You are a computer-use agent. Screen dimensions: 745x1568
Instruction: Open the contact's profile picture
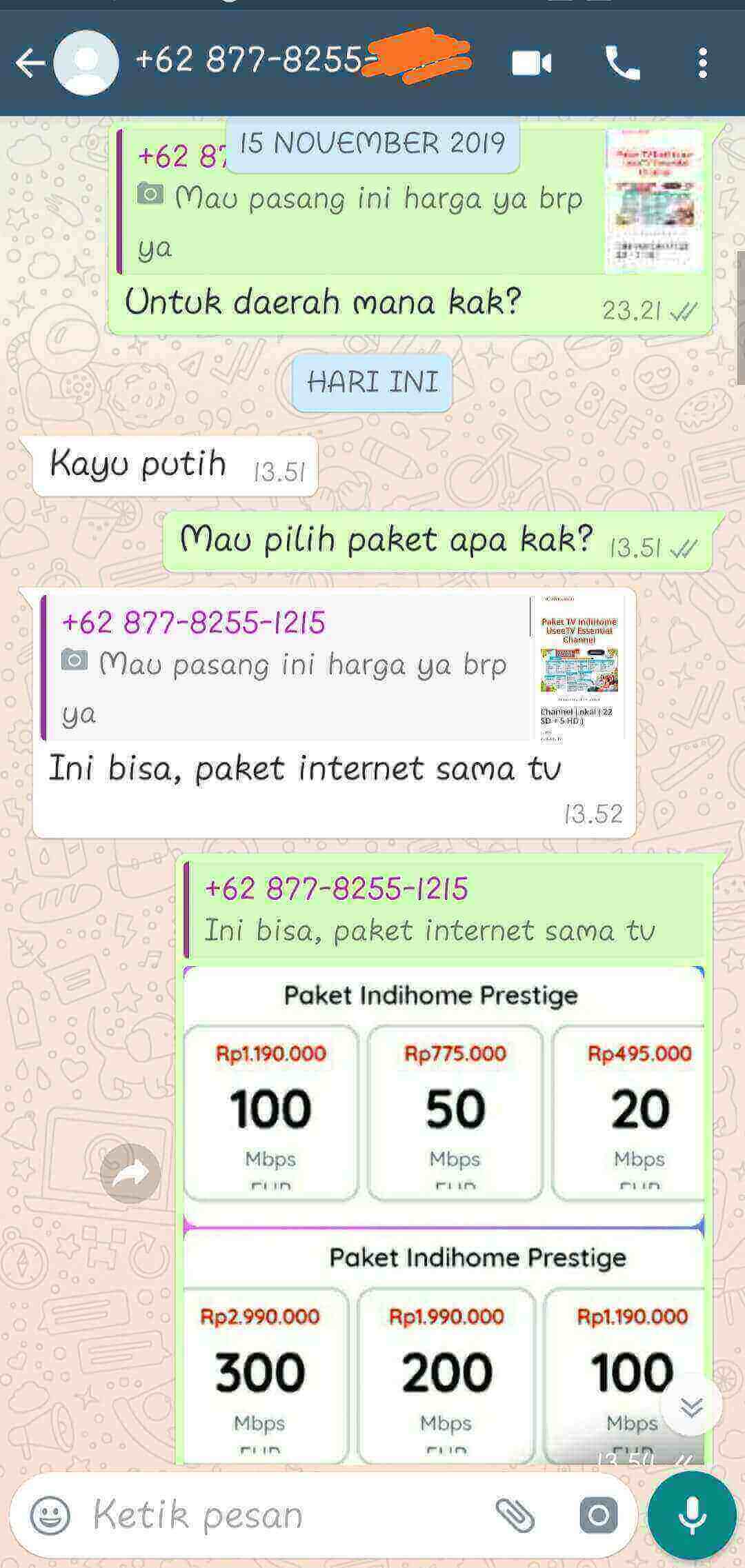tap(86, 63)
